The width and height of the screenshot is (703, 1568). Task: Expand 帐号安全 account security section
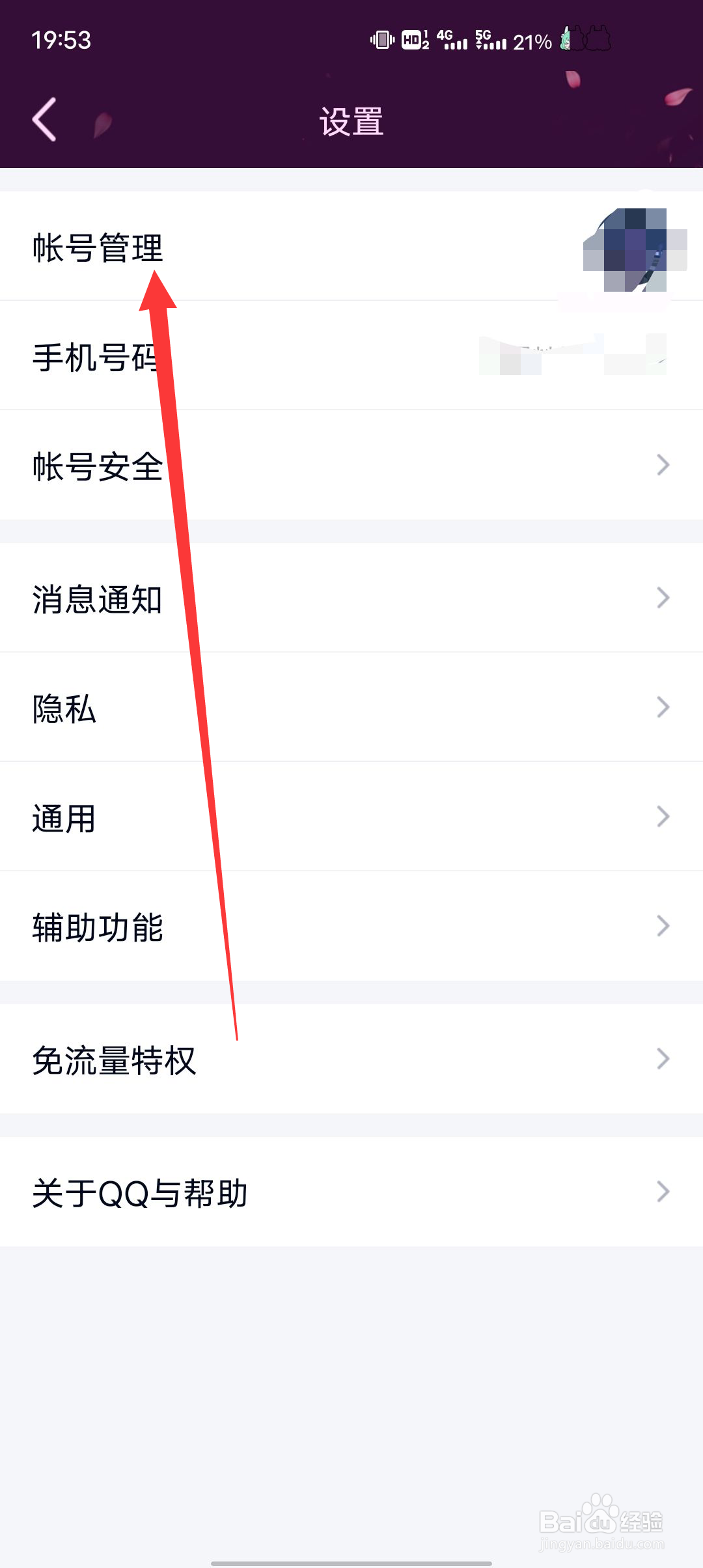point(98,464)
